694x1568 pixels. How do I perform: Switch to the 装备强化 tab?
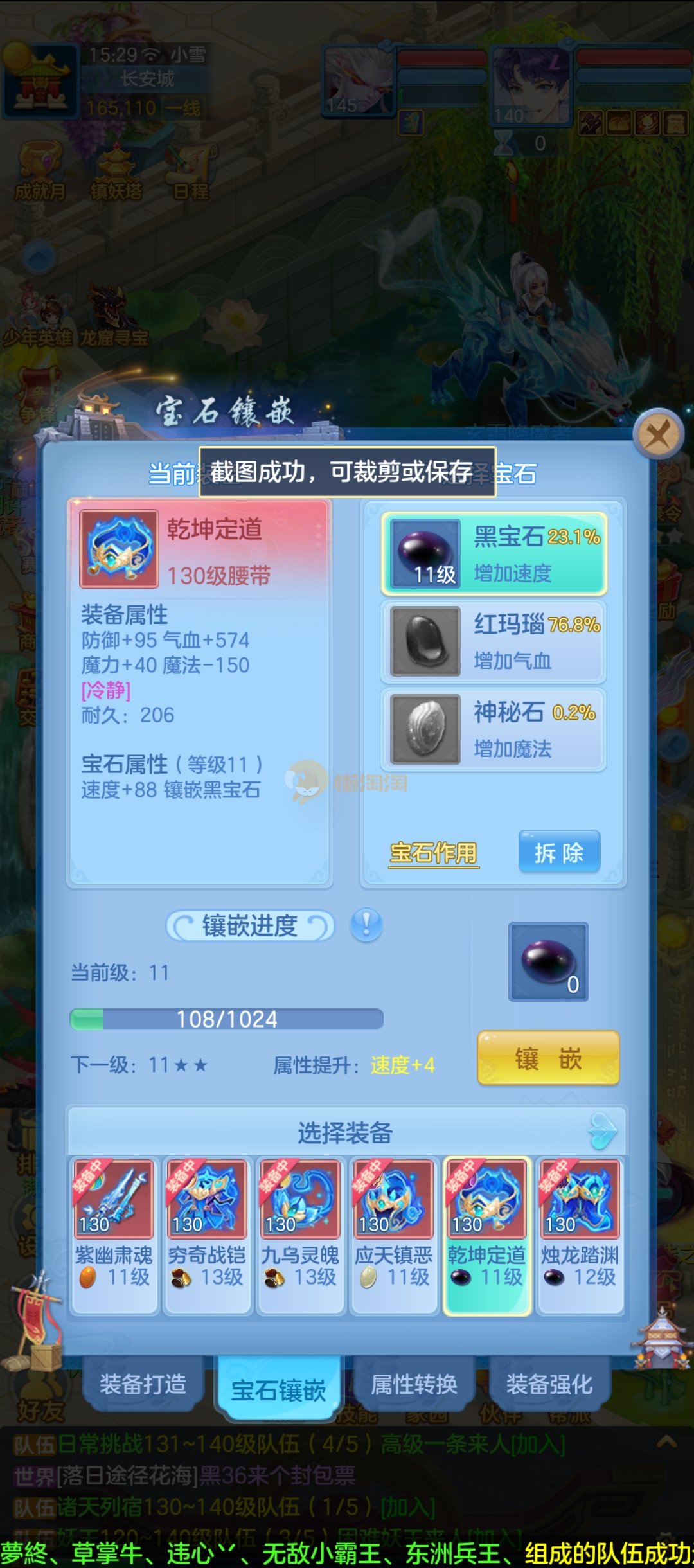[x=549, y=1384]
